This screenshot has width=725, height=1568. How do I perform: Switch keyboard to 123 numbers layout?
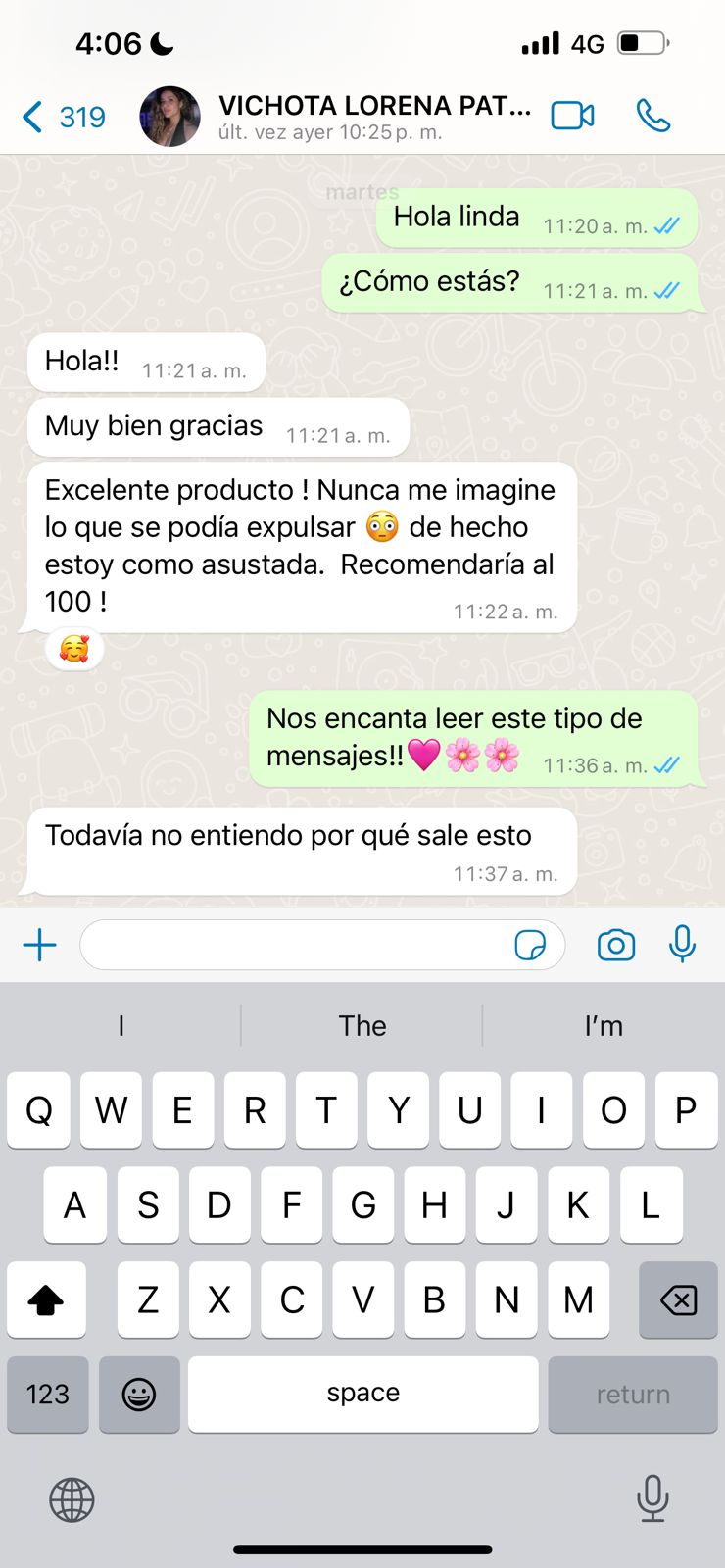47,1395
